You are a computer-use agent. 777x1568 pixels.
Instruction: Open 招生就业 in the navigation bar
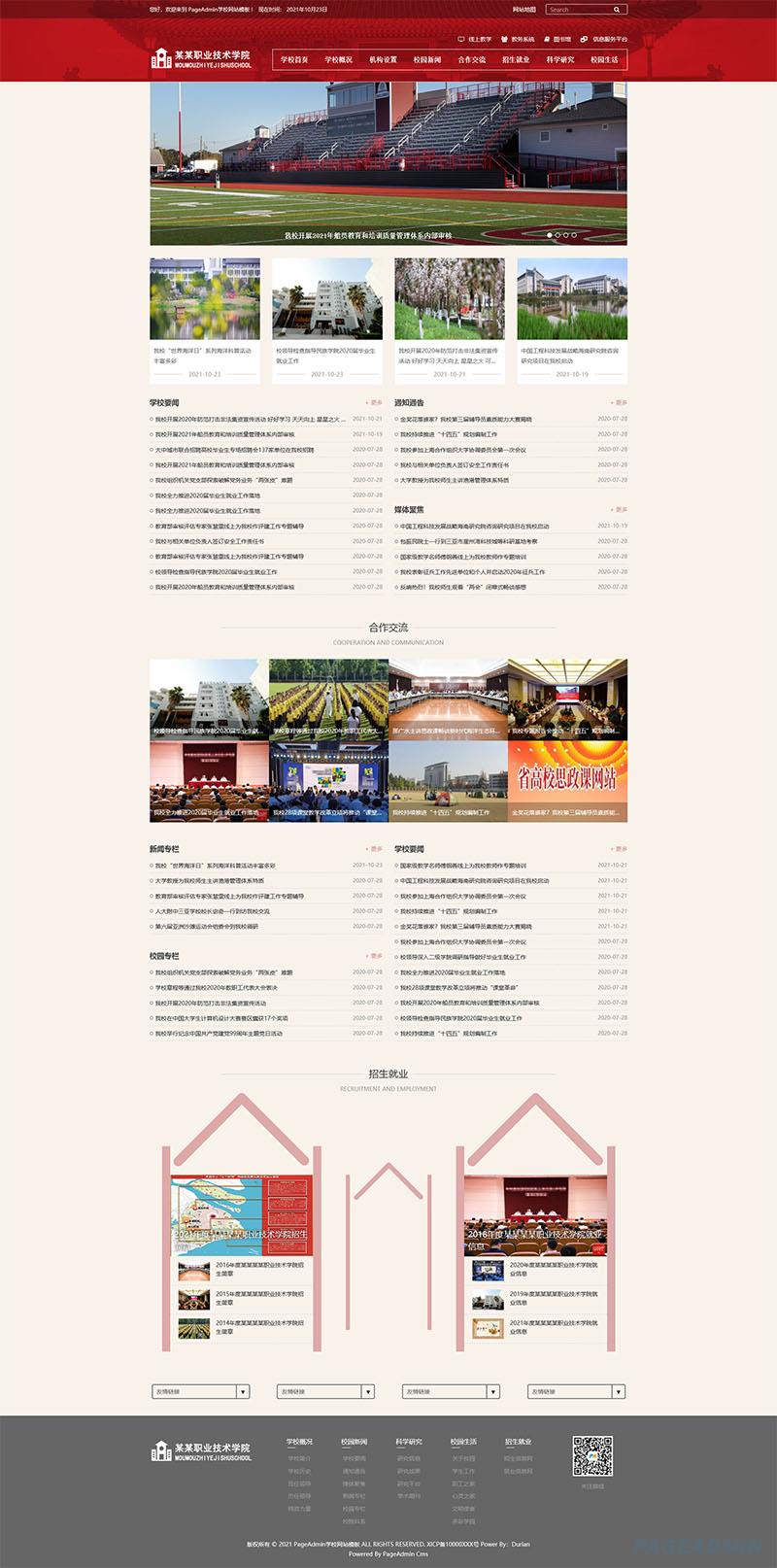(516, 60)
